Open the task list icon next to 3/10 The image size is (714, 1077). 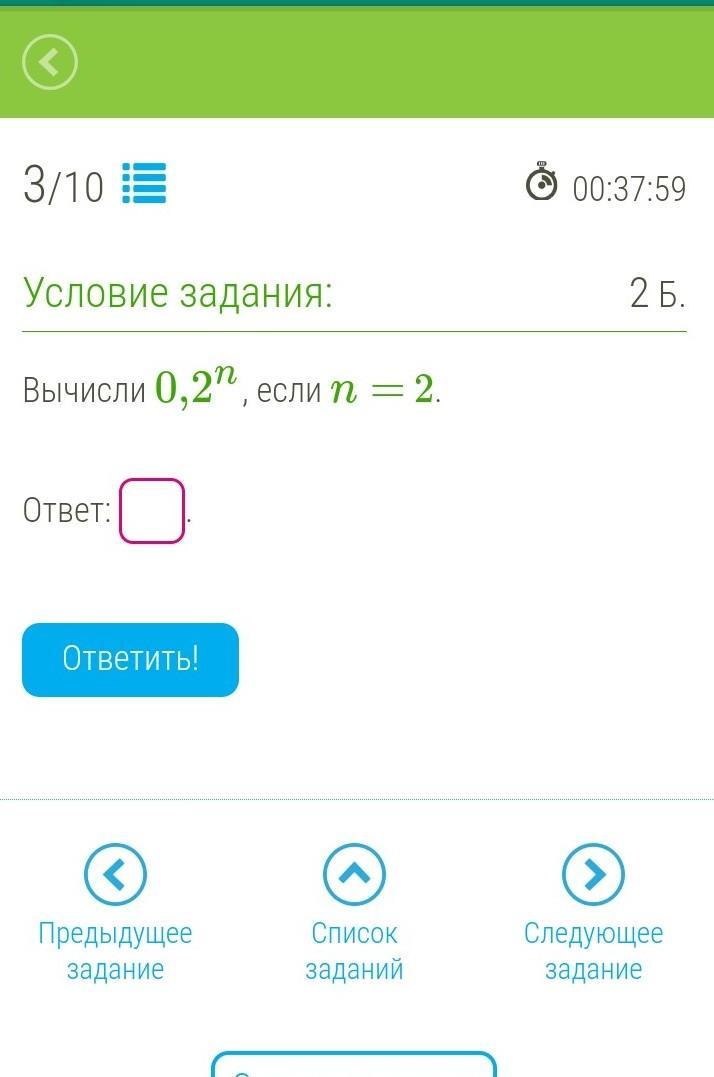pyautogui.click(x=144, y=184)
